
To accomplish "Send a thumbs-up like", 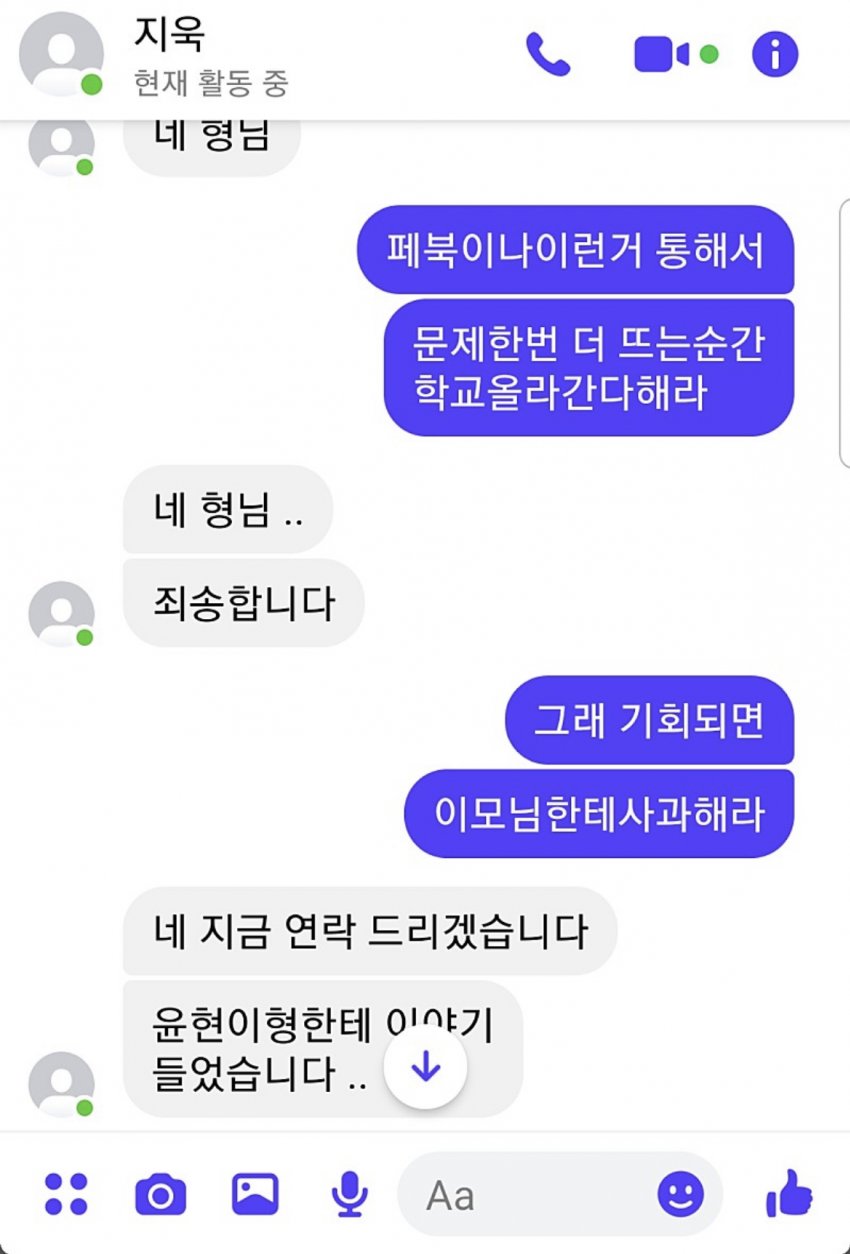I will click(x=788, y=1194).
